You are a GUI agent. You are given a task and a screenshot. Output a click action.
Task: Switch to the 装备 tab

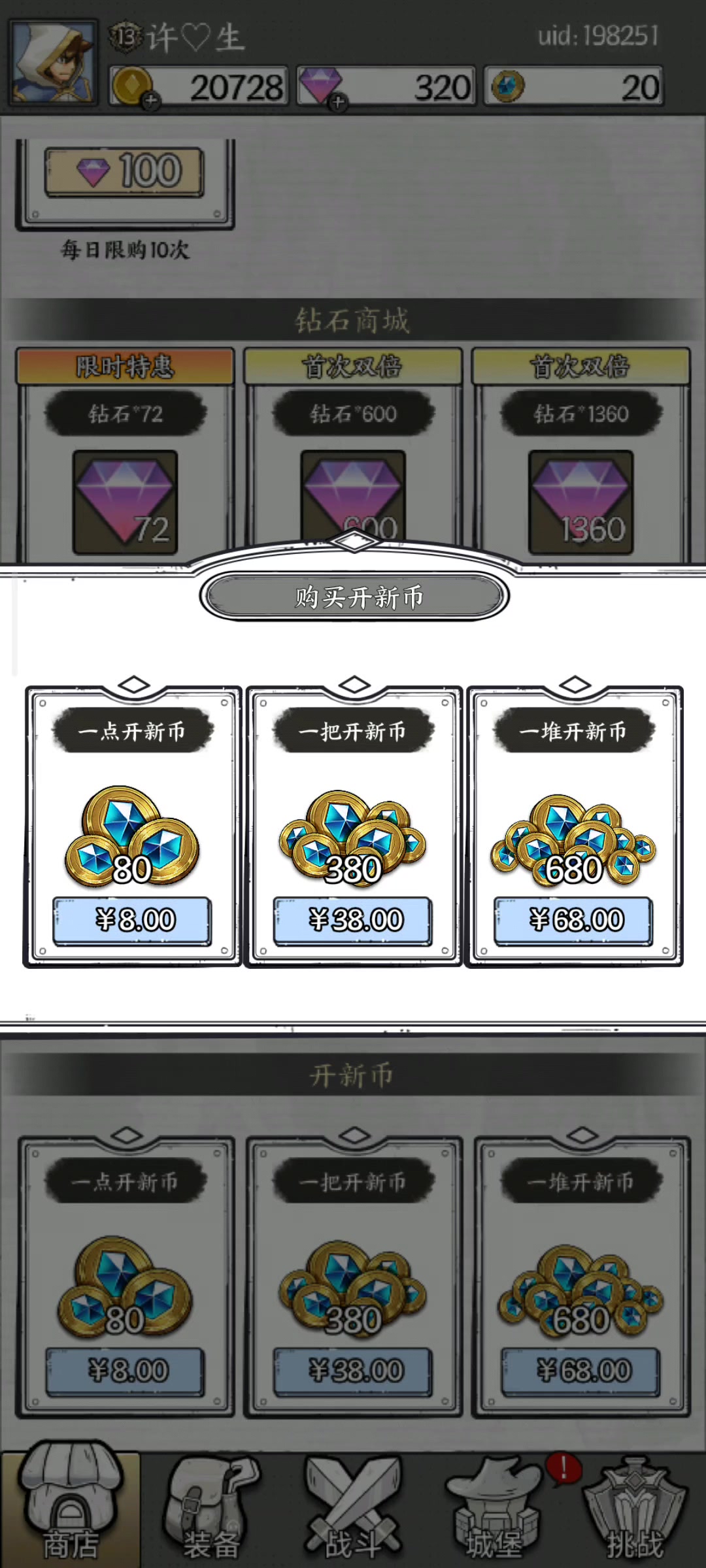point(211,1509)
